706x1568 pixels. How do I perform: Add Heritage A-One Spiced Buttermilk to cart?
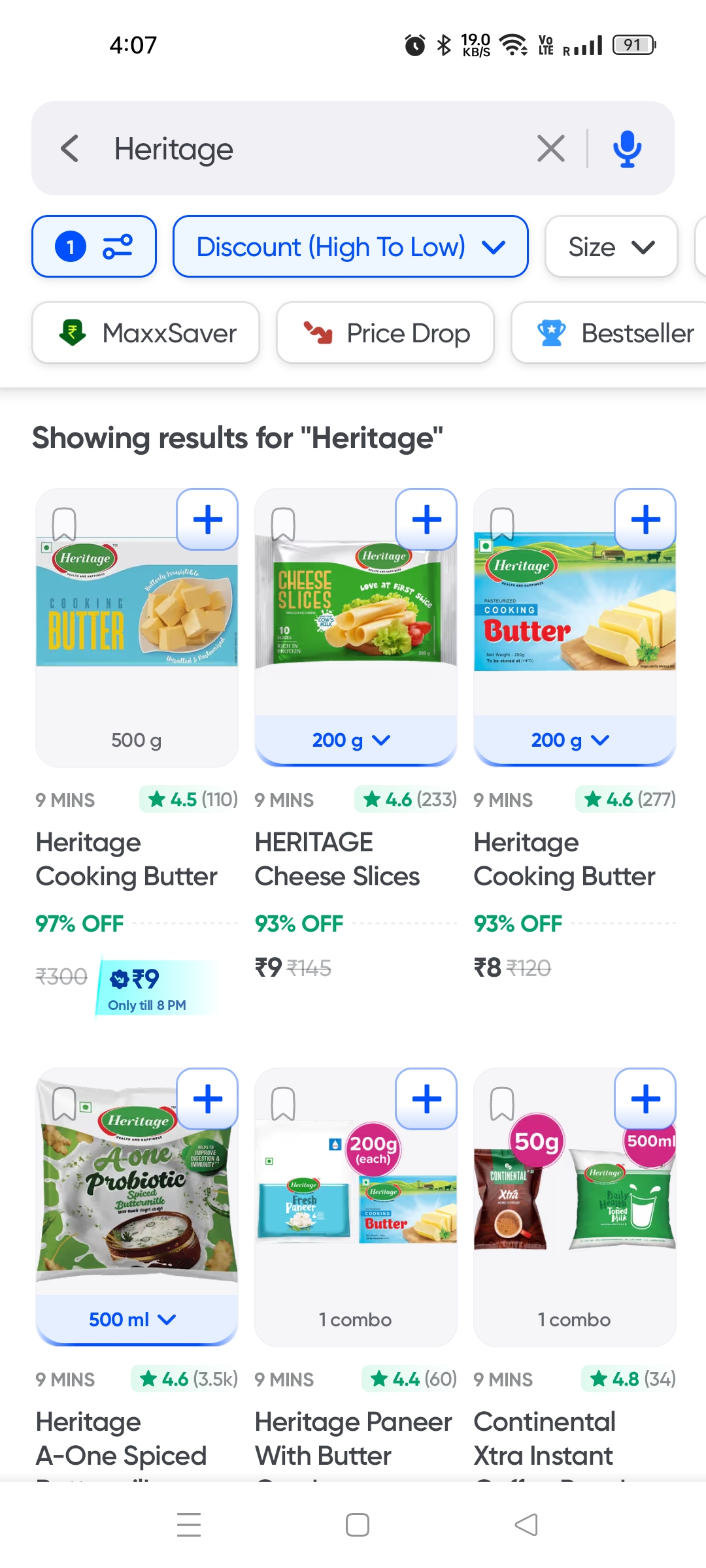tap(207, 1100)
